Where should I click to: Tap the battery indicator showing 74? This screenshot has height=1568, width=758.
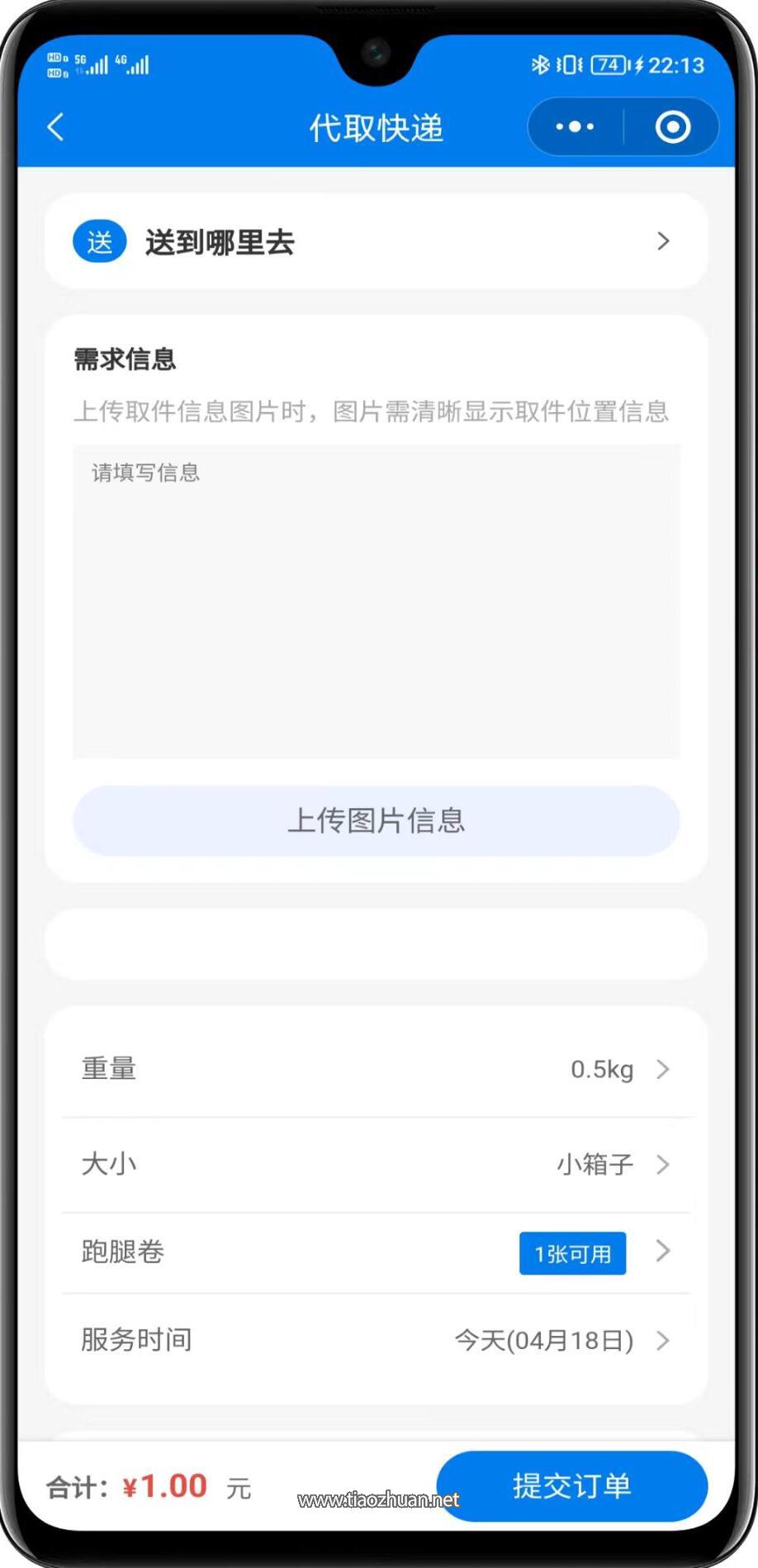coord(609,64)
